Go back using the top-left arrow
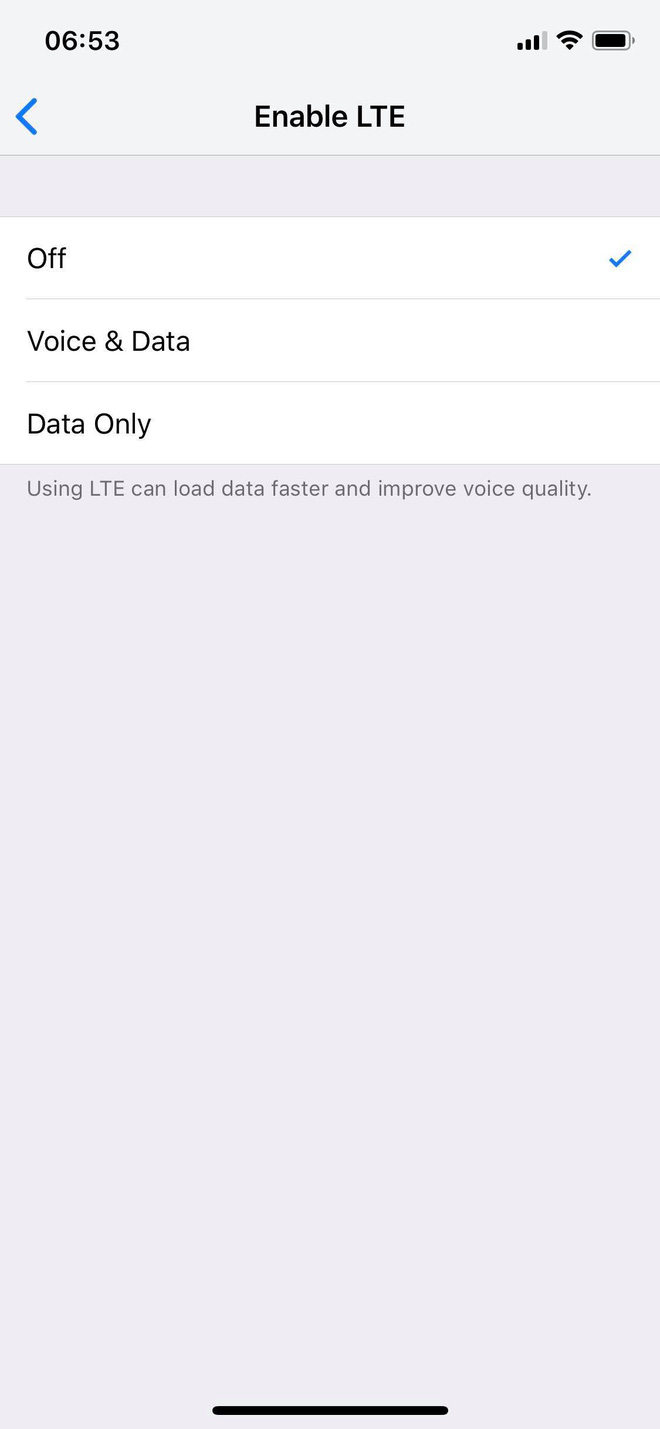660x1429 pixels. (x=27, y=117)
